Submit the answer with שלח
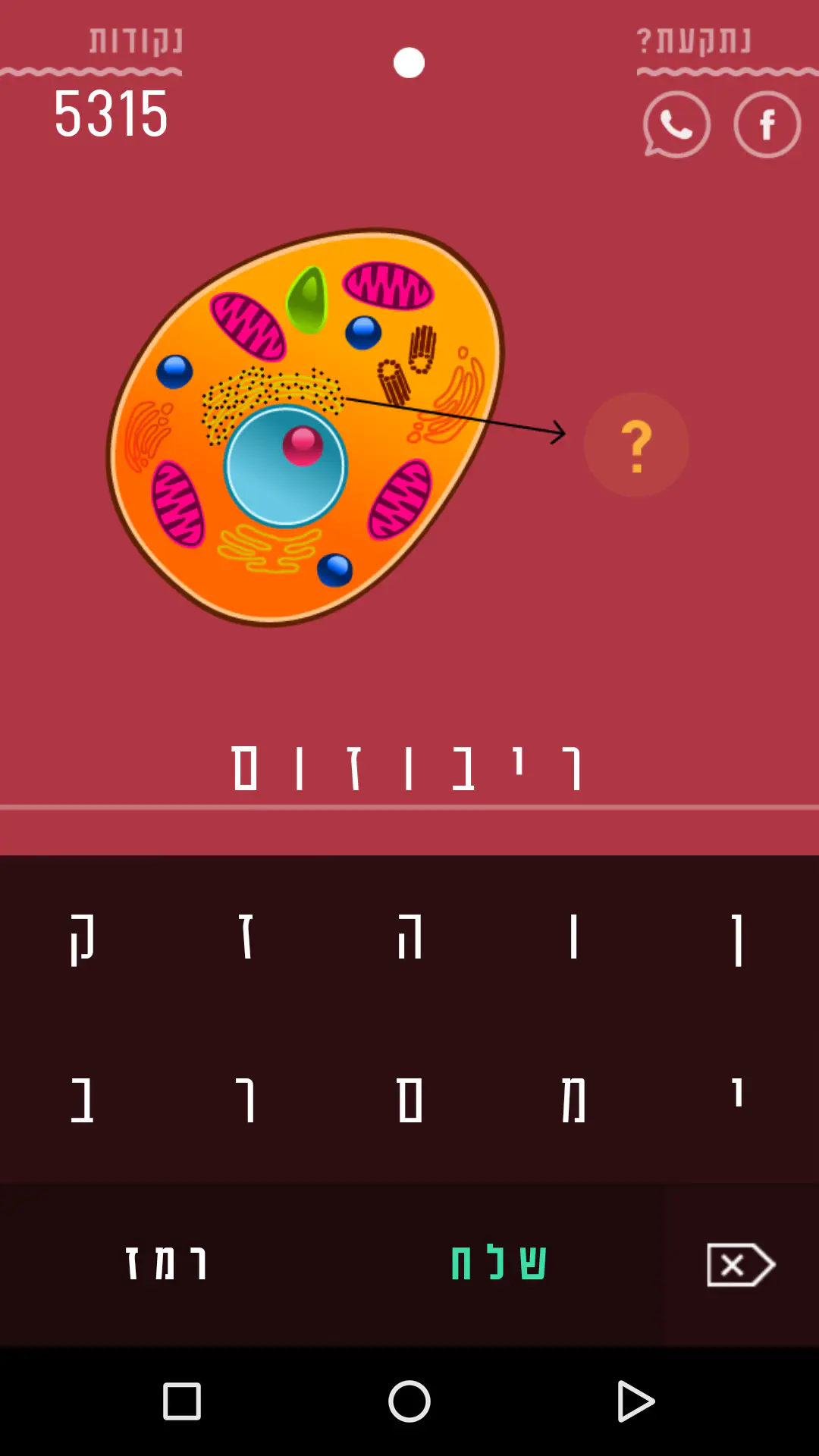The width and height of the screenshot is (819, 1456). tap(498, 1263)
